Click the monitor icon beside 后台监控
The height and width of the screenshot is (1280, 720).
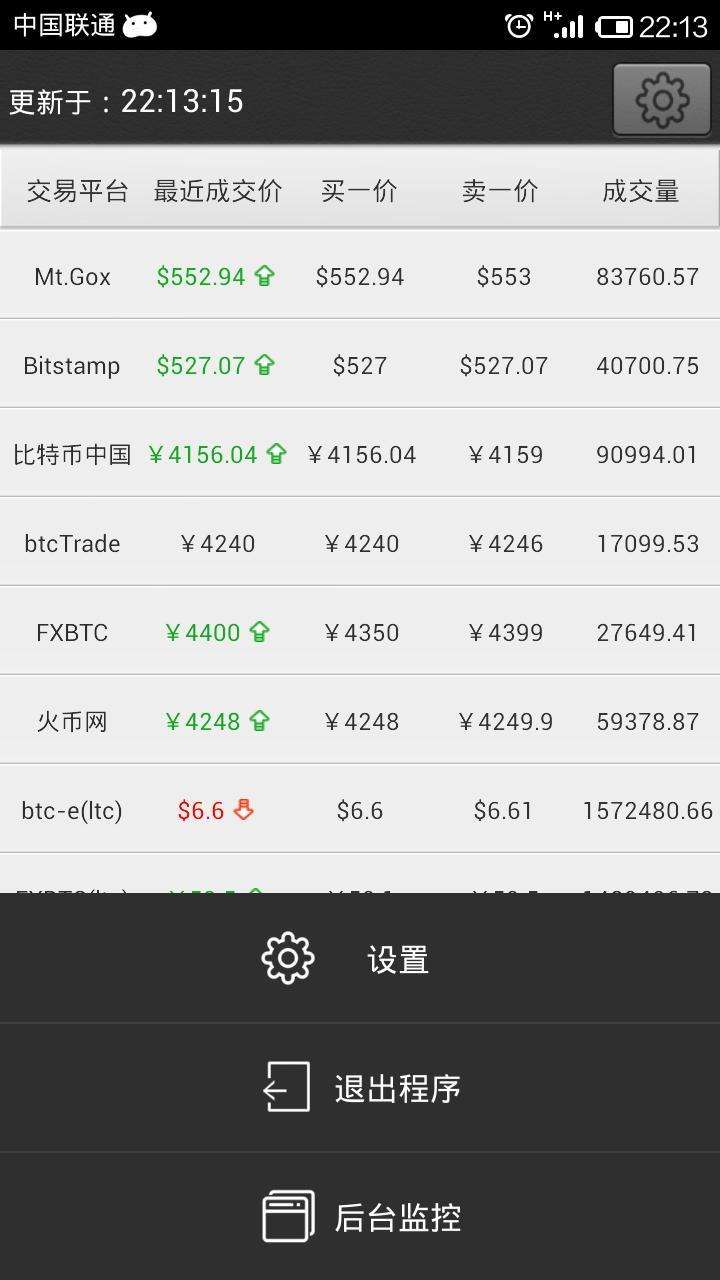[x=286, y=1218]
